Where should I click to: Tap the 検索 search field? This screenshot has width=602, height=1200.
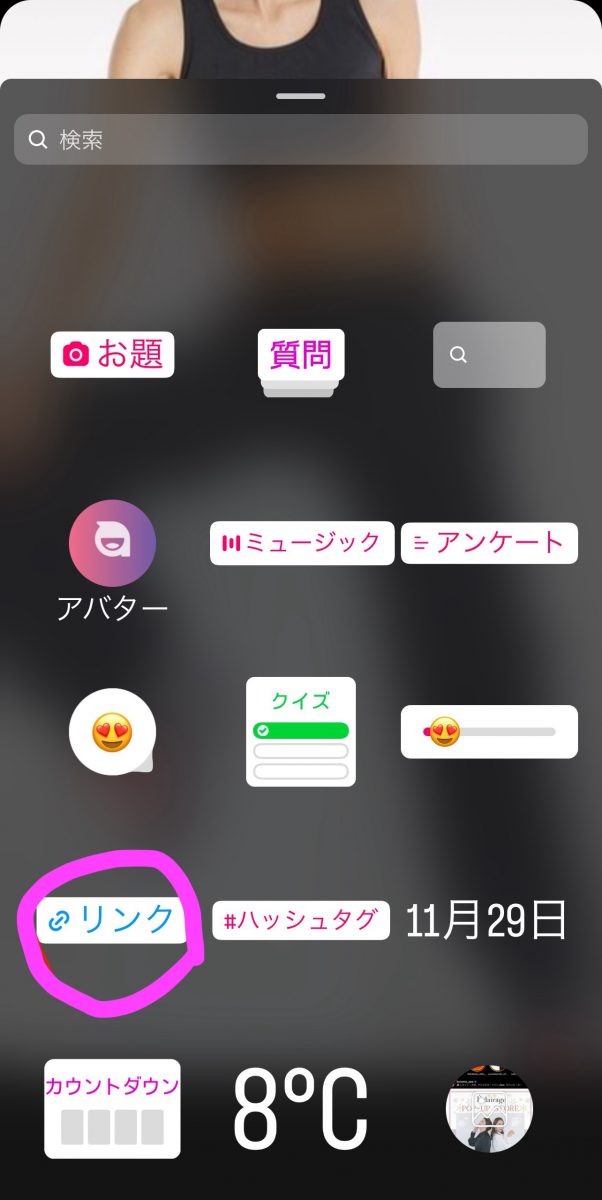[300, 140]
